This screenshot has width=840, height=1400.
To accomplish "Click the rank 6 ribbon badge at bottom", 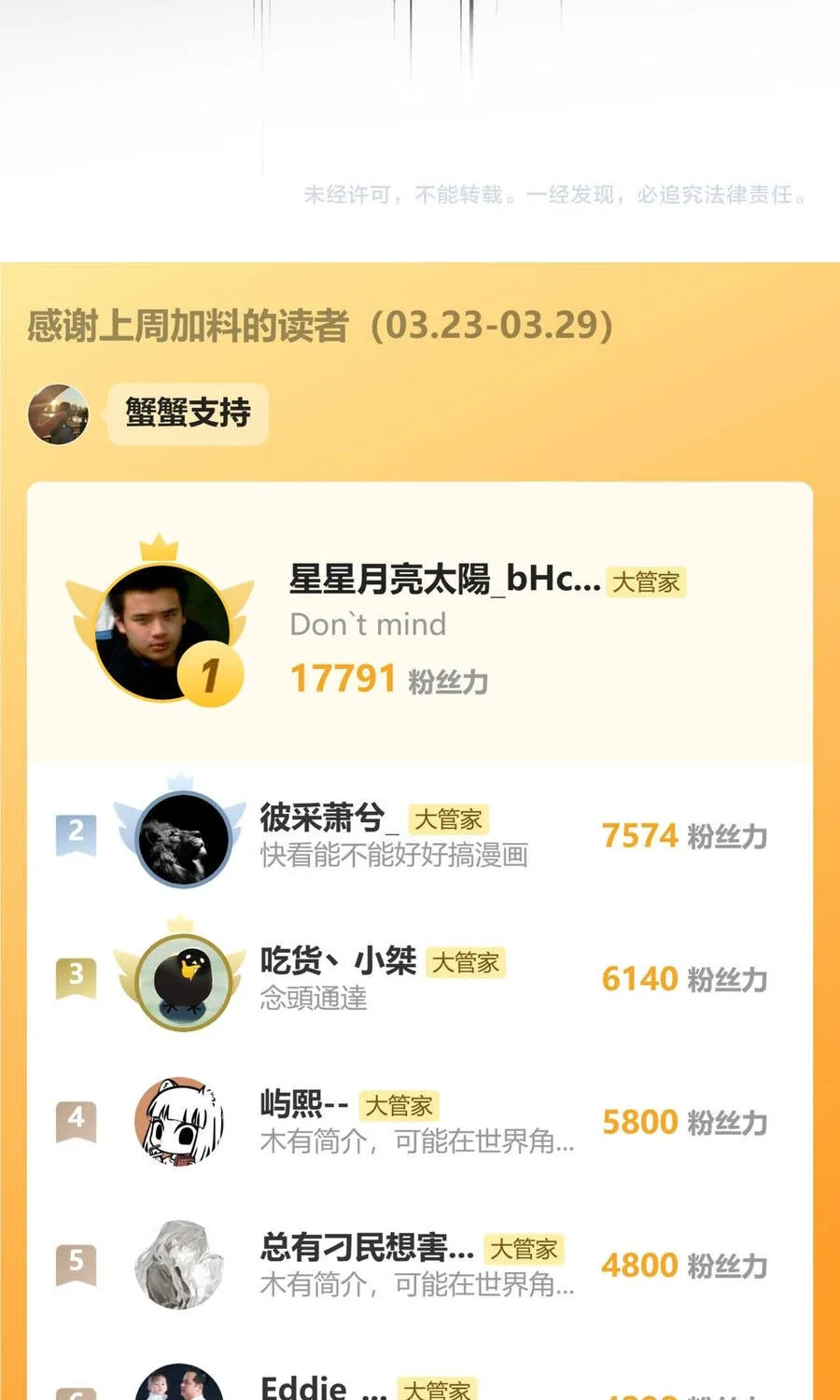I will click(x=75, y=1393).
